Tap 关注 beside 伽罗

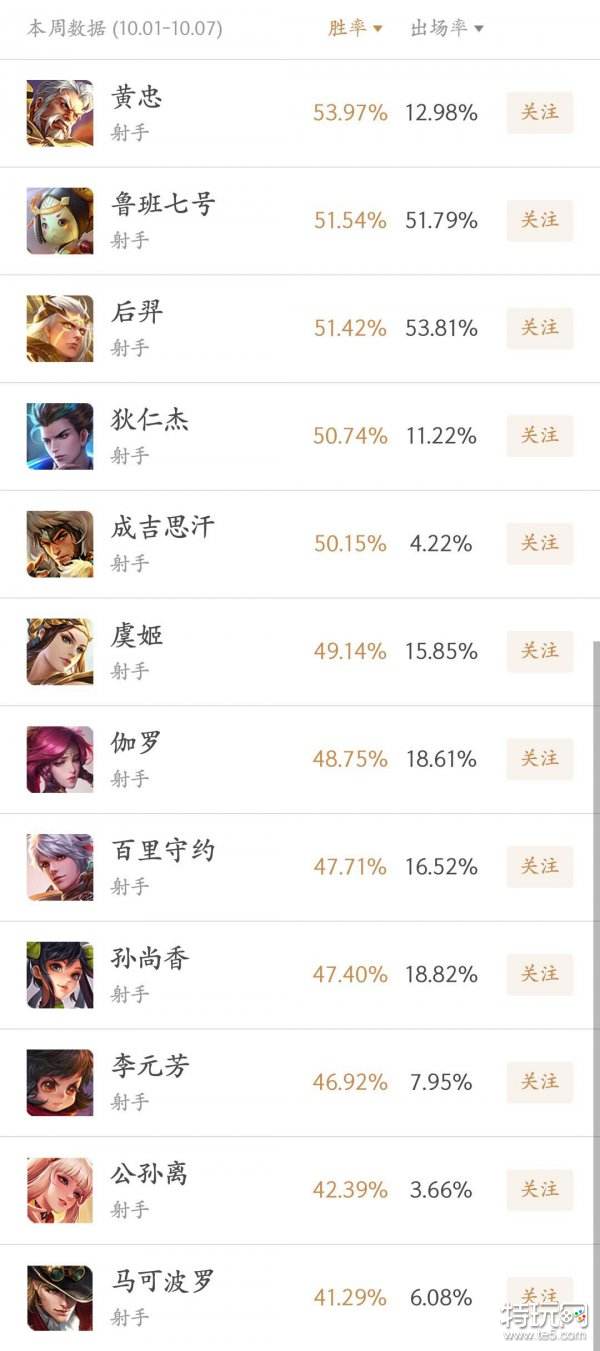coord(539,759)
